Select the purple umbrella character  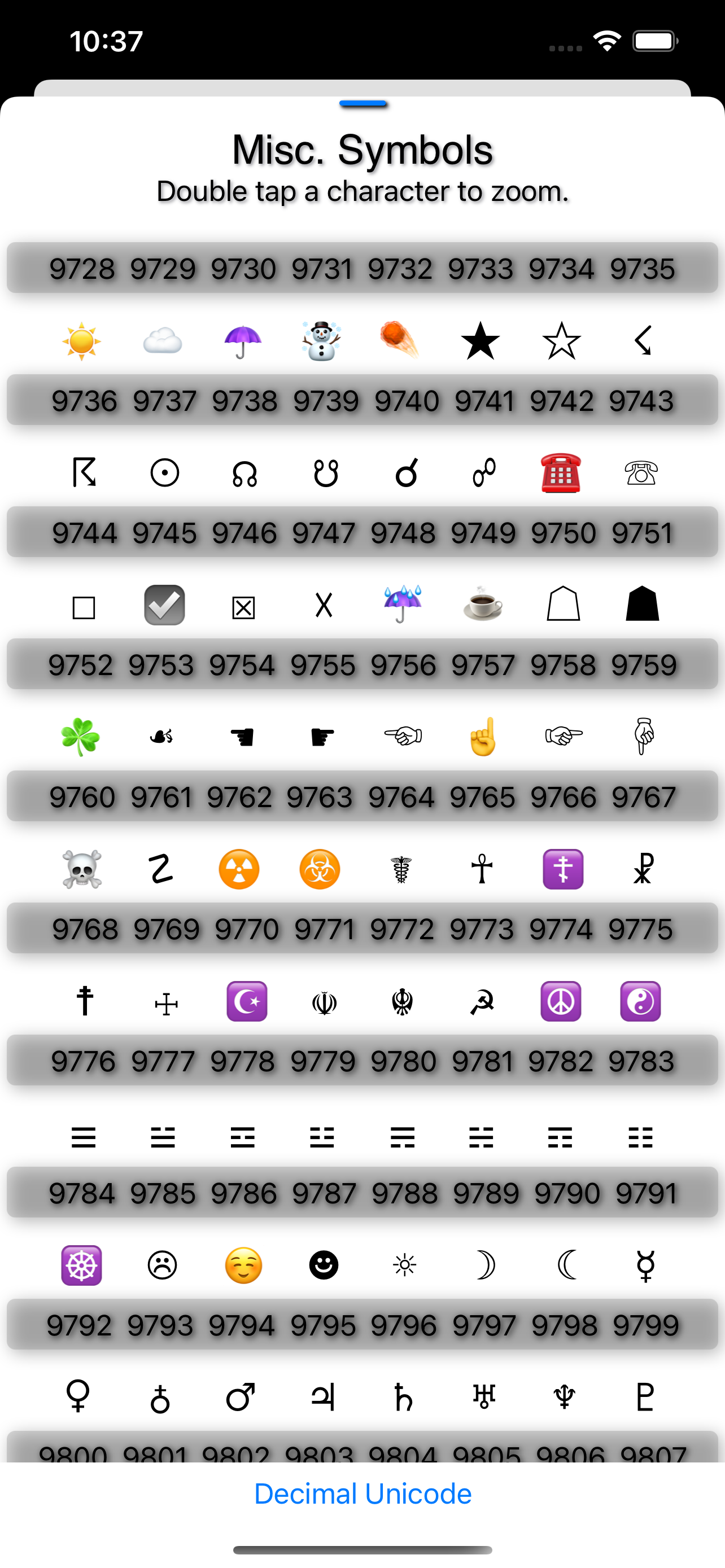point(243,341)
